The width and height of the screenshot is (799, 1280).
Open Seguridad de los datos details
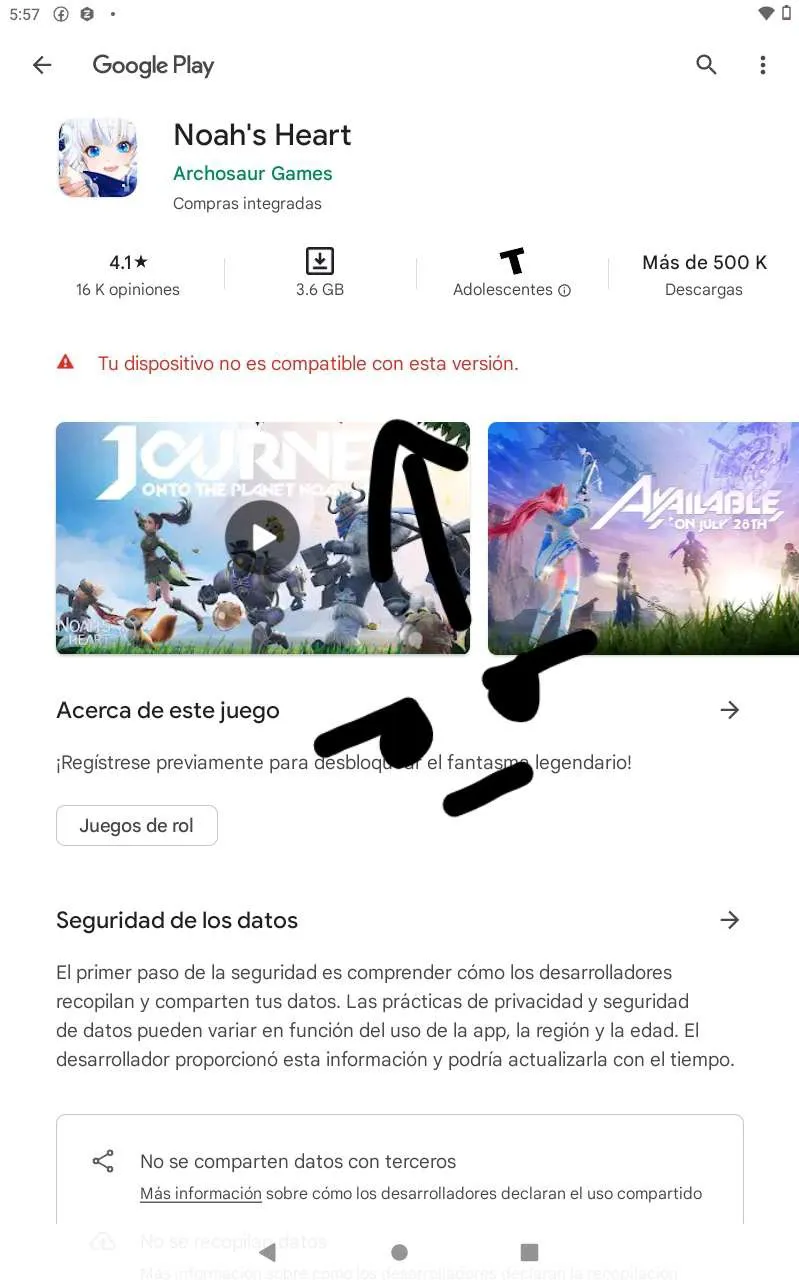pos(729,920)
